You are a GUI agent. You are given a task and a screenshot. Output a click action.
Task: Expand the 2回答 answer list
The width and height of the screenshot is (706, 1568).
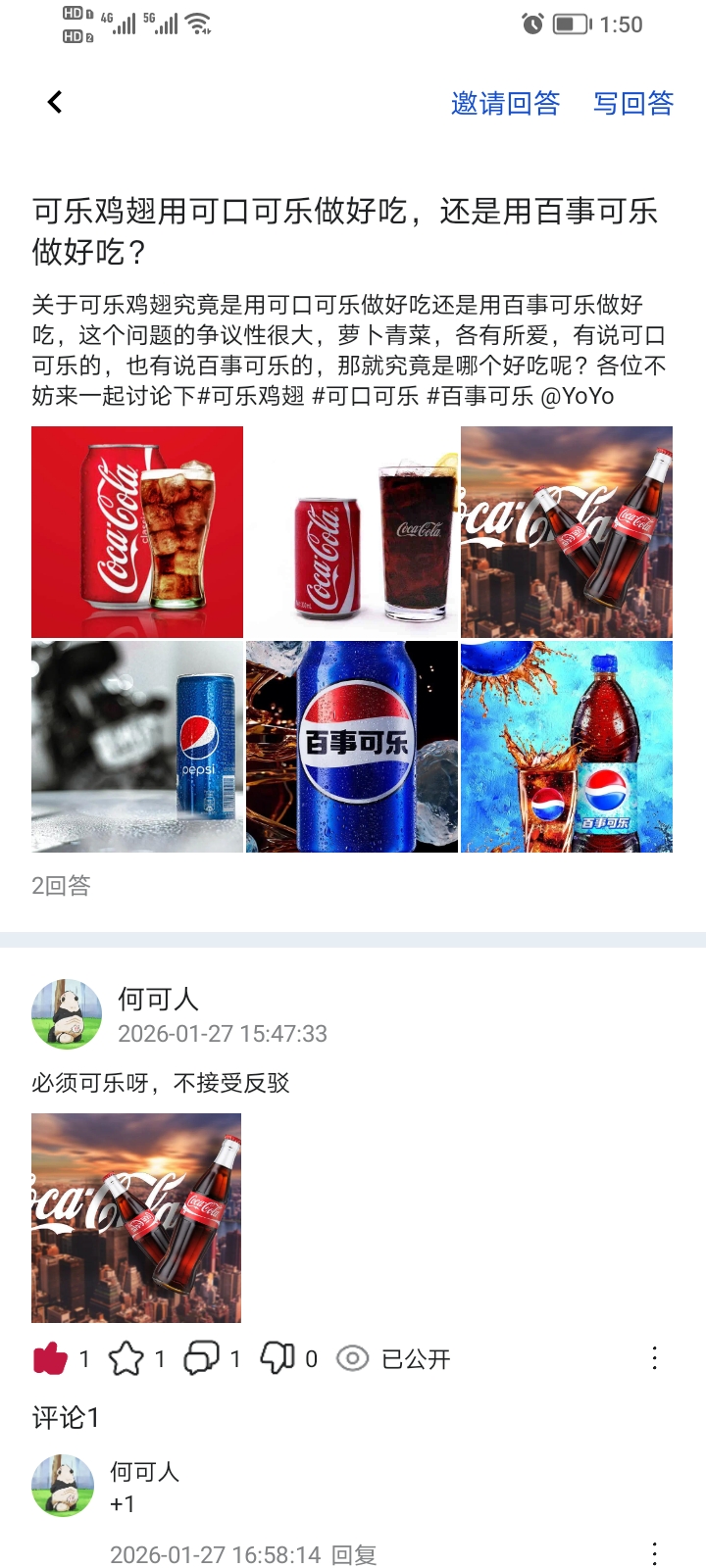click(59, 886)
